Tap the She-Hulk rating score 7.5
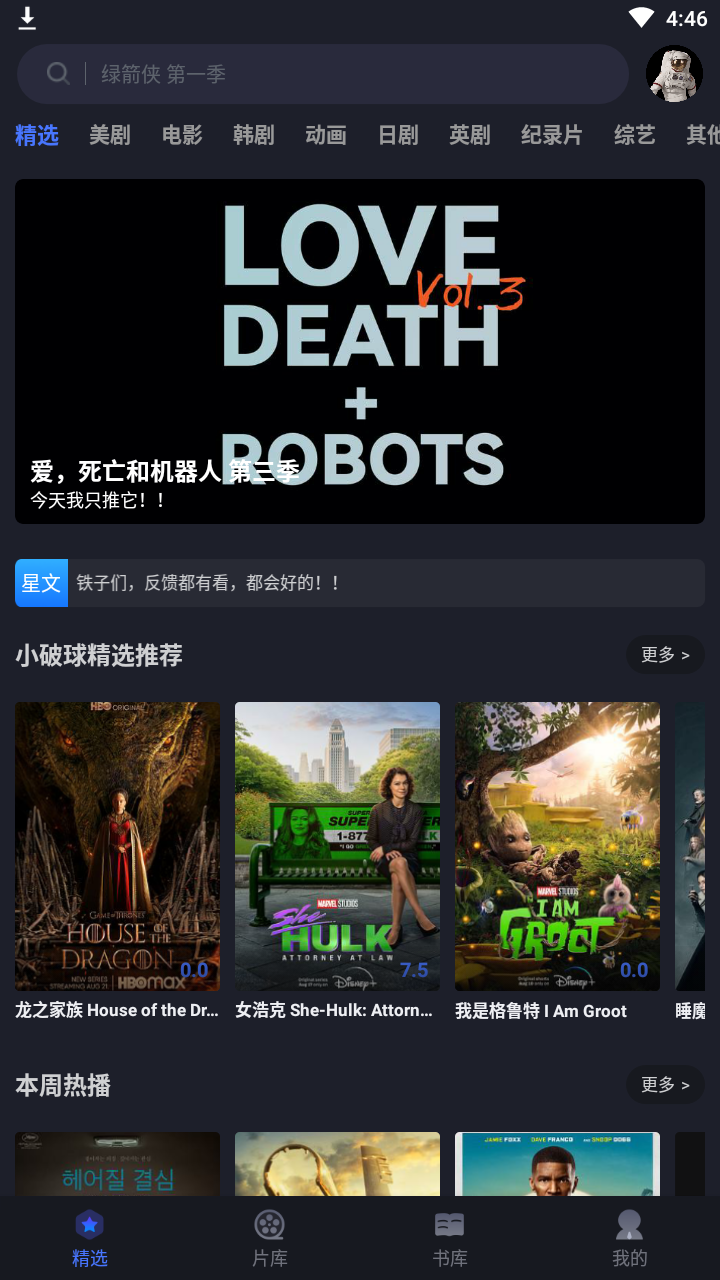This screenshot has width=720, height=1280. (x=417, y=969)
